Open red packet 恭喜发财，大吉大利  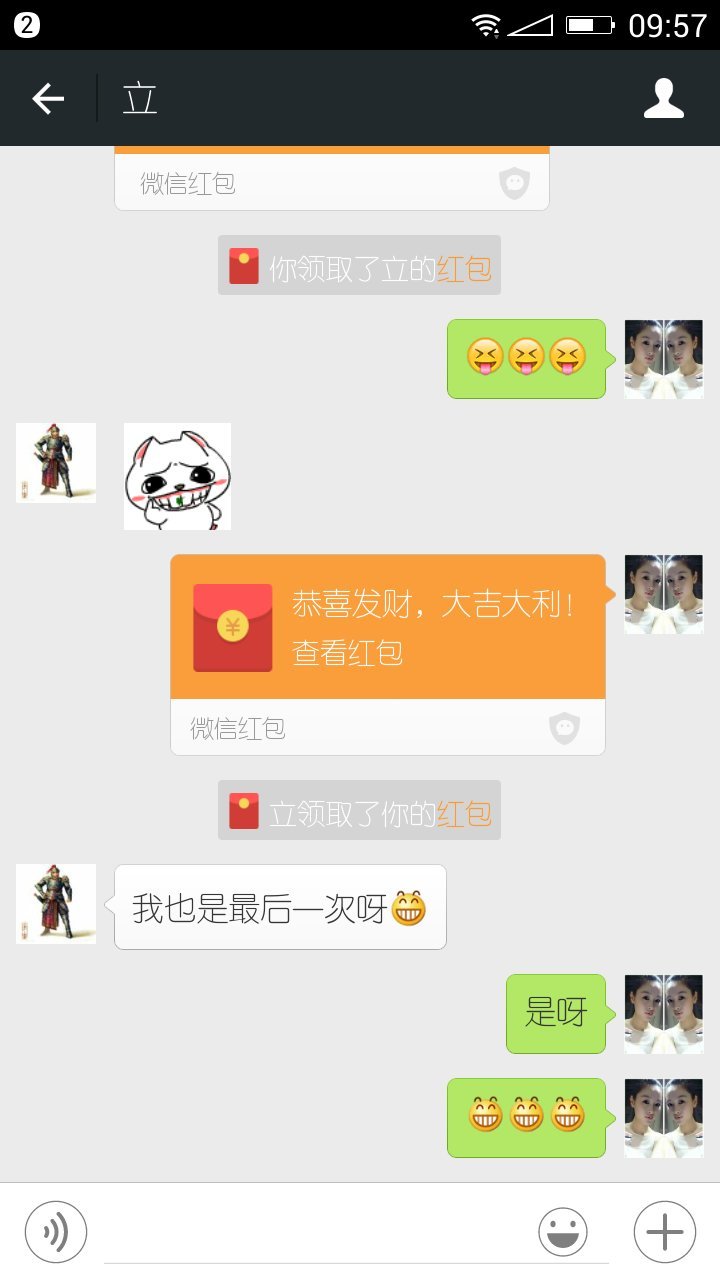(388, 628)
